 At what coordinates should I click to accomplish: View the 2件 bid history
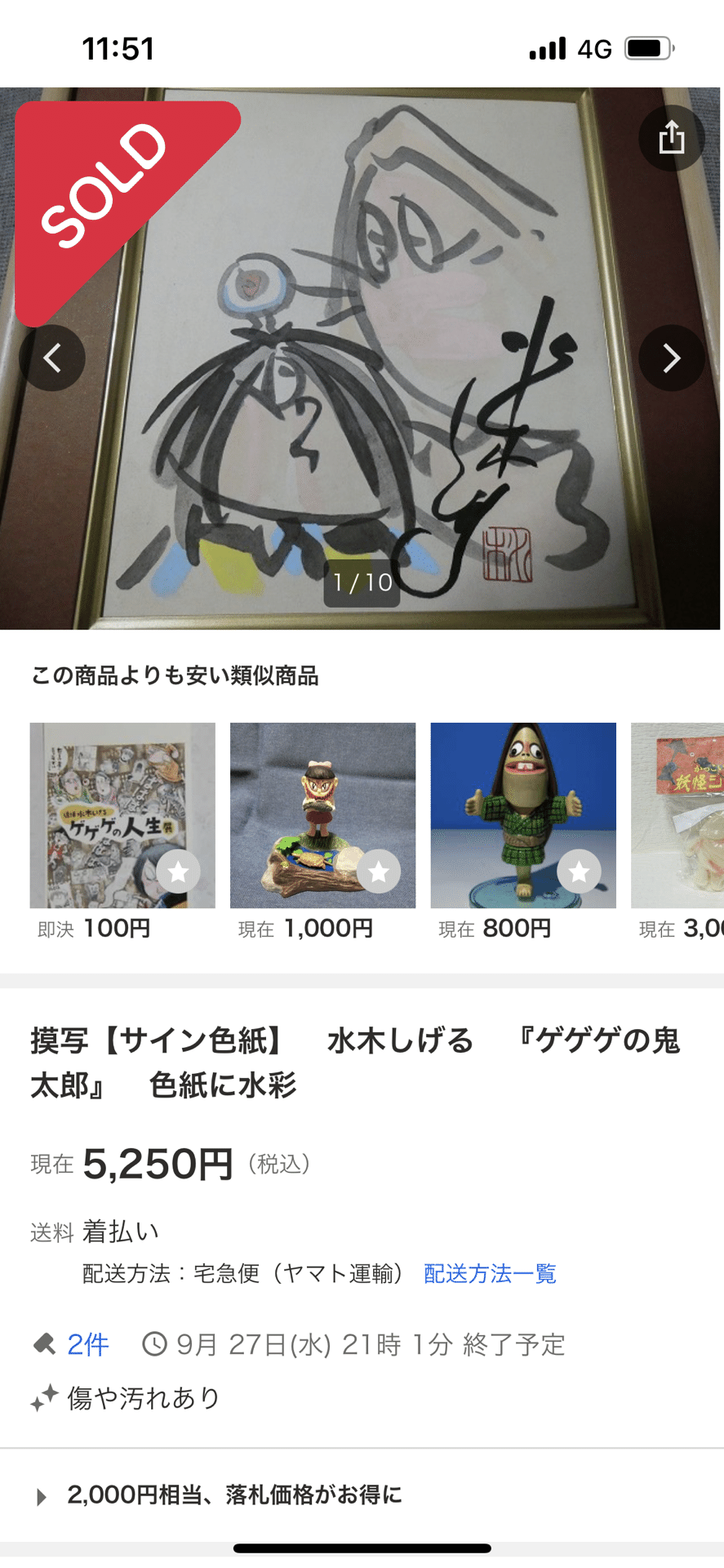click(x=86, y=1343)
